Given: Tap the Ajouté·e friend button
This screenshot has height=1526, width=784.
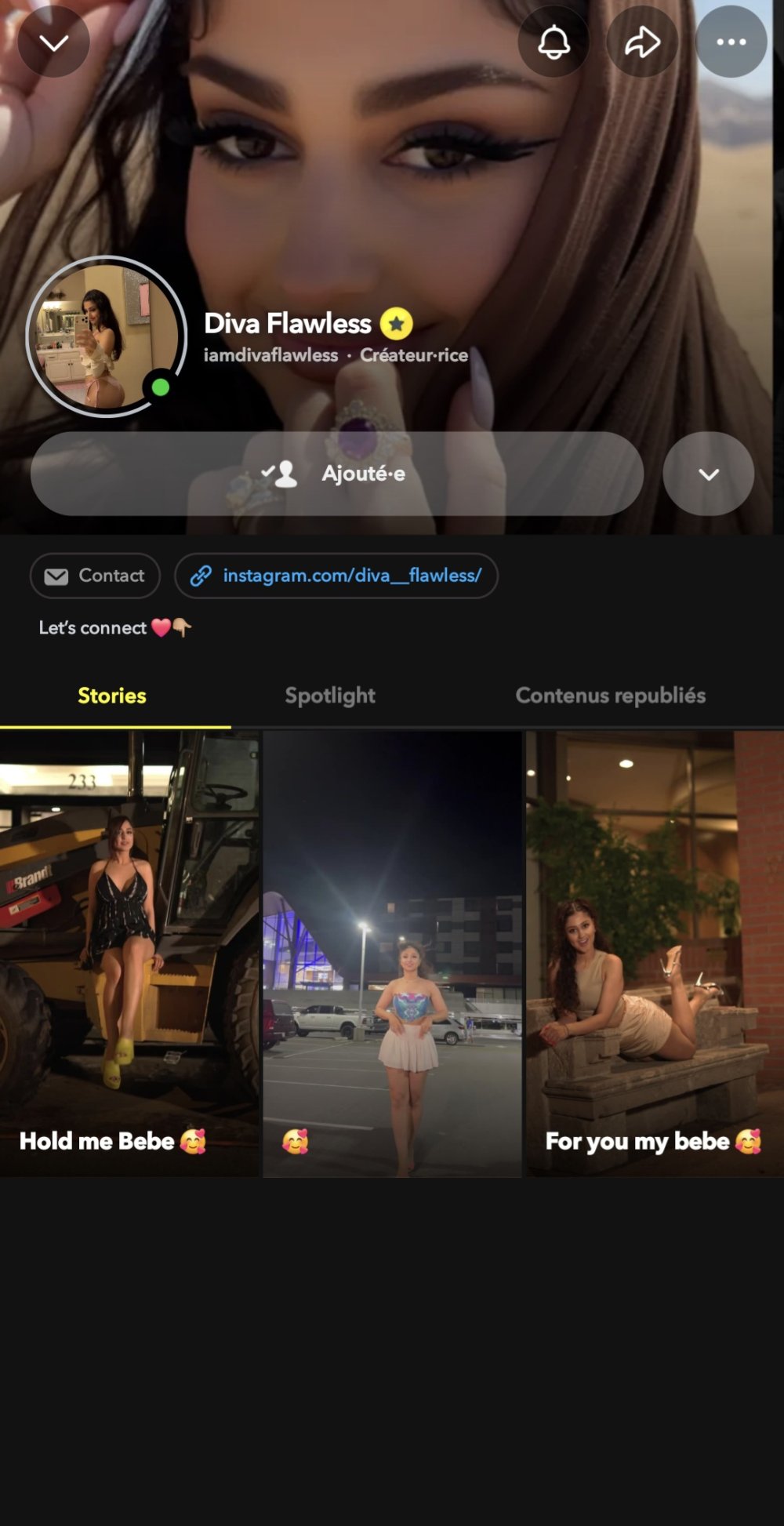Looking at the screenshot, I should click(337, 474).
